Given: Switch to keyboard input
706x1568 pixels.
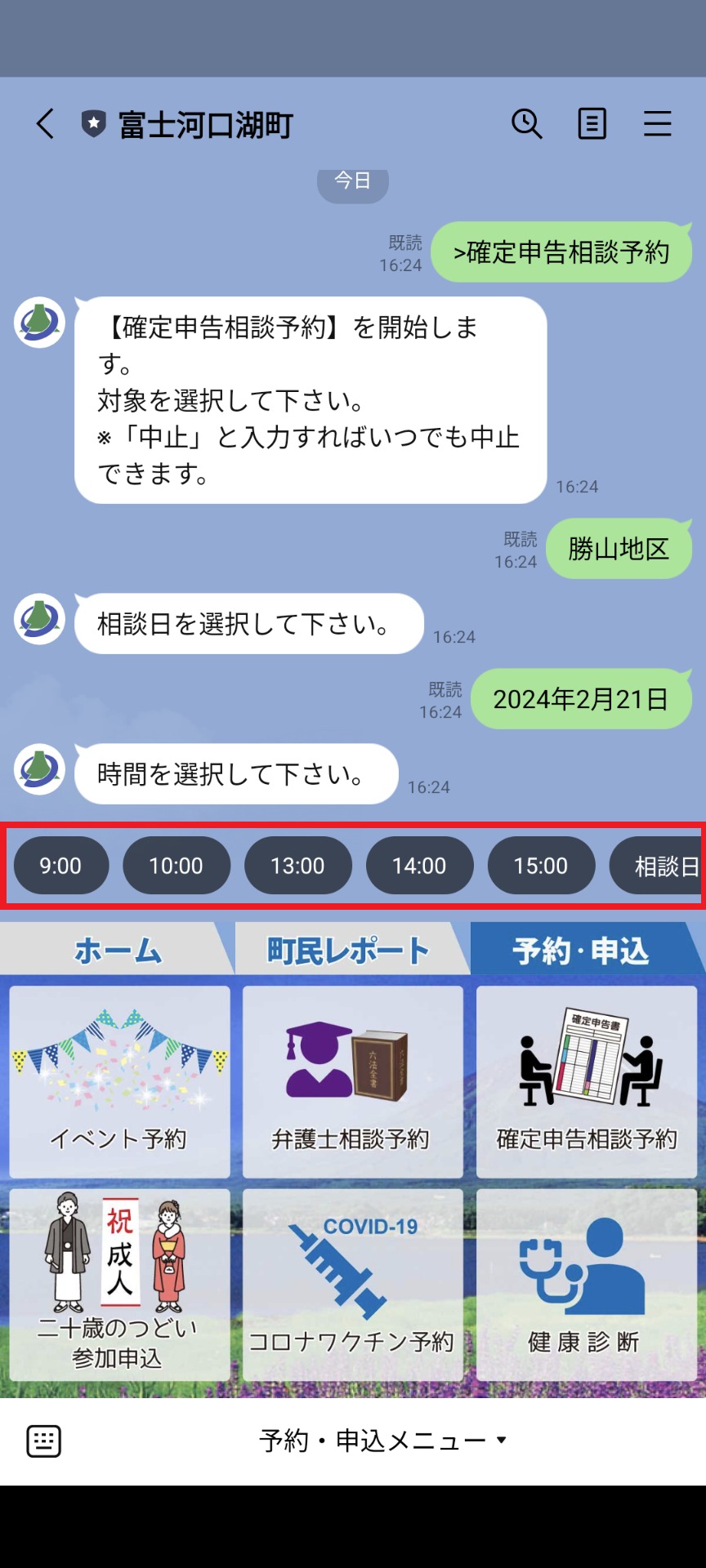Looking at the screenshot, I should (44, 1441).
